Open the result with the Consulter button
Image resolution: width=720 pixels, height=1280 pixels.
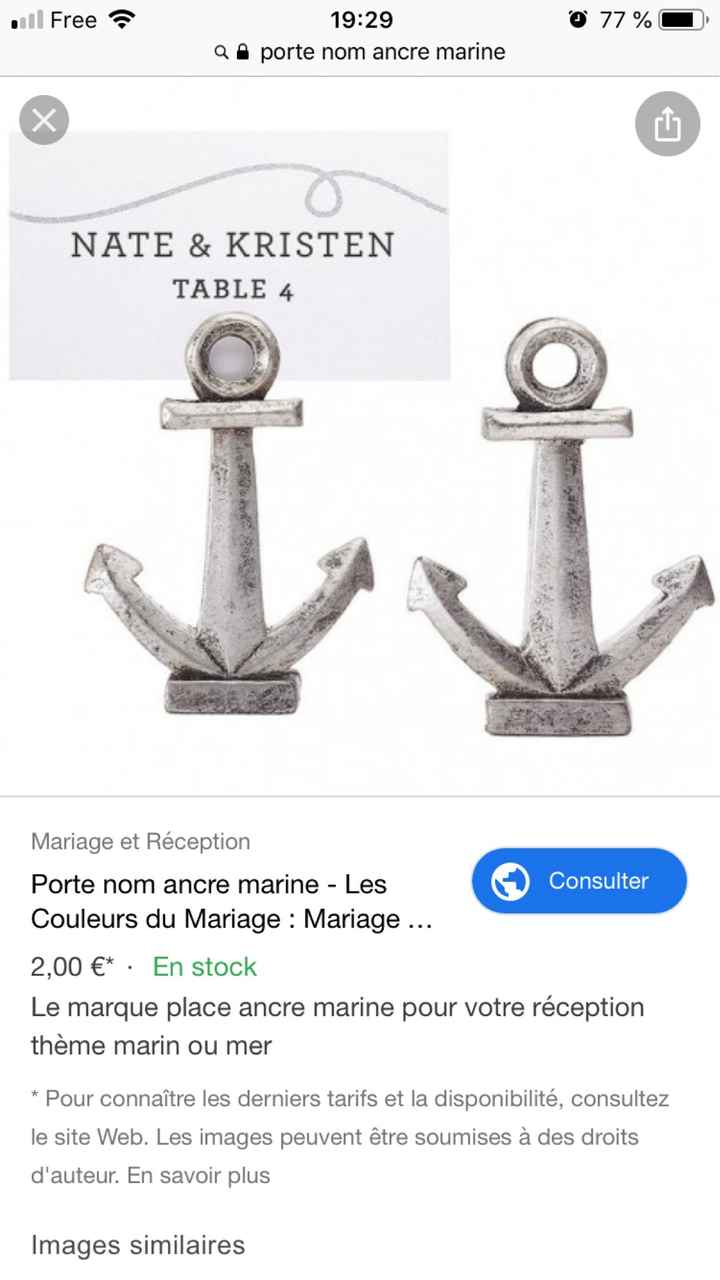click(x=578, y=881)
